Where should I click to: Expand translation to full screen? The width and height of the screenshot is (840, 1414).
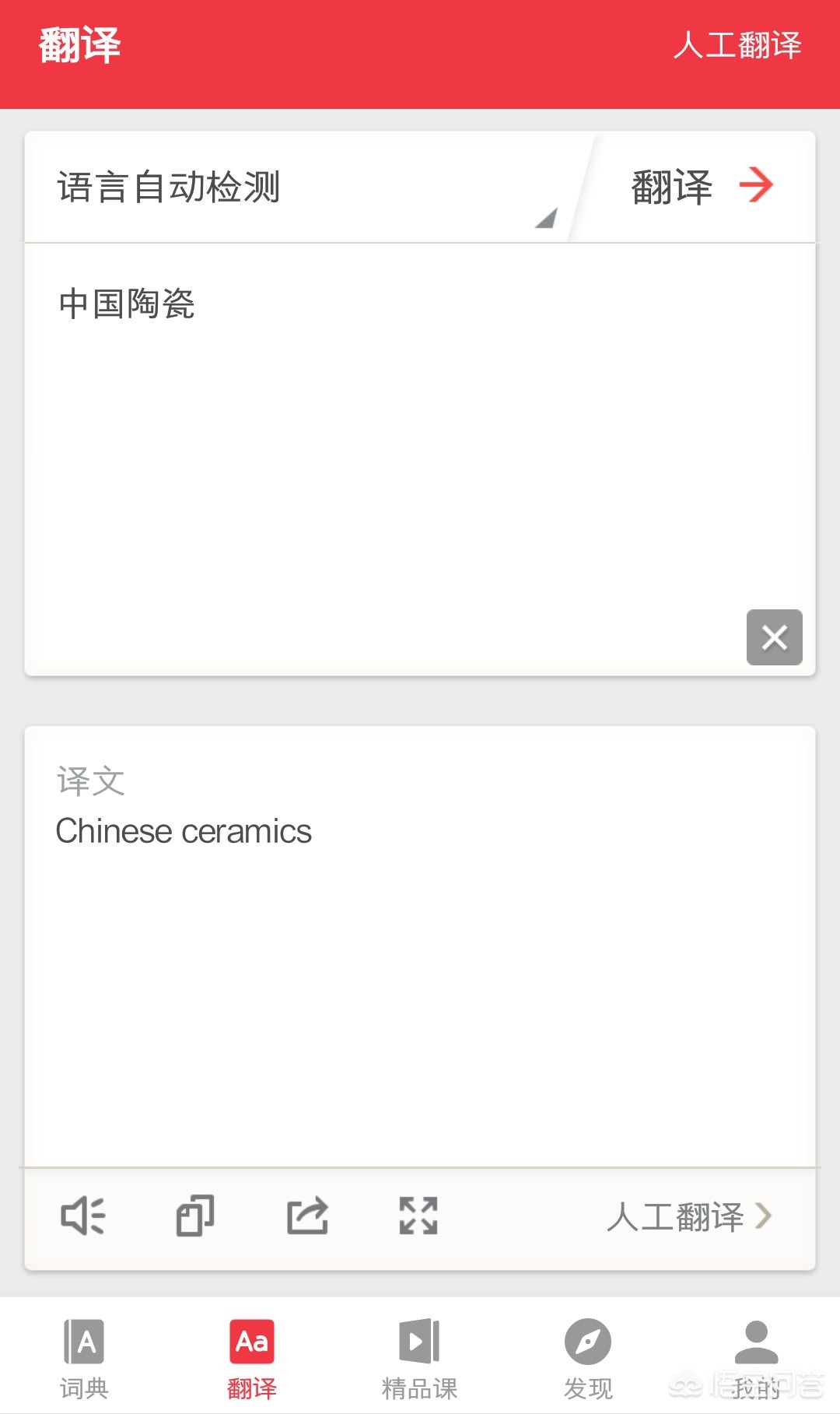tap(418, 1216)
